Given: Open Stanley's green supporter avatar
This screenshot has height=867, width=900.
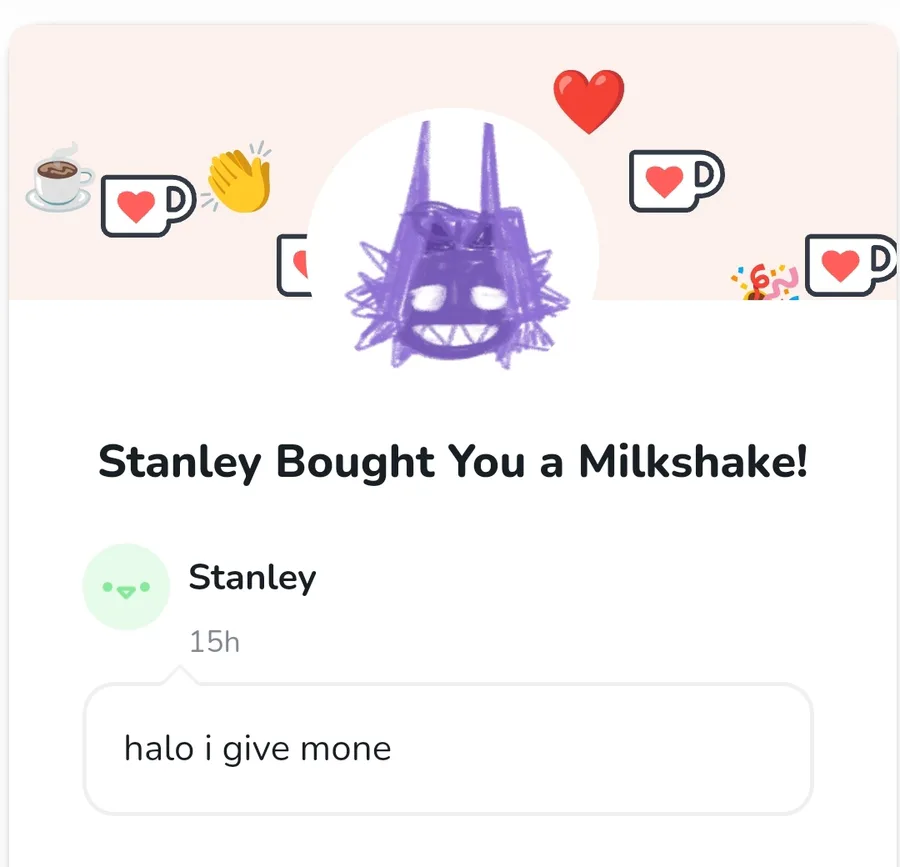Looking at the screenshot, I should [126, 587].
